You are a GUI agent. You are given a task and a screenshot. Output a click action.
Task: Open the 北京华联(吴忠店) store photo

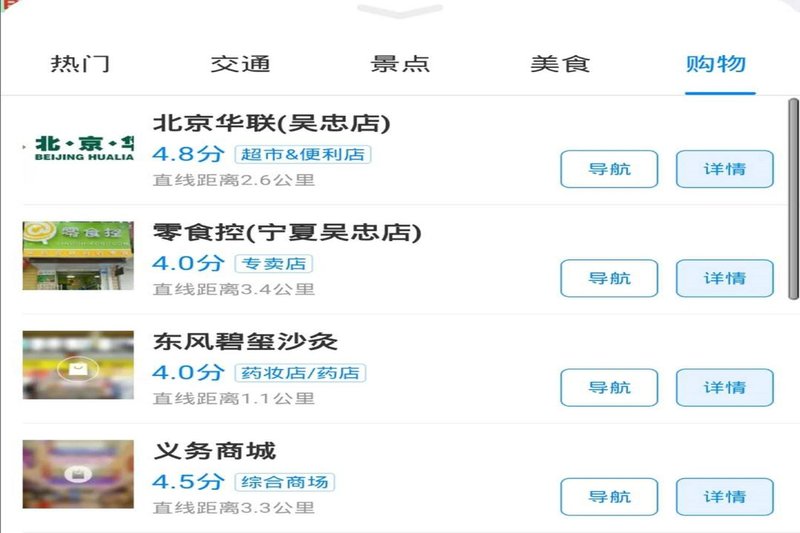(78, 148)
